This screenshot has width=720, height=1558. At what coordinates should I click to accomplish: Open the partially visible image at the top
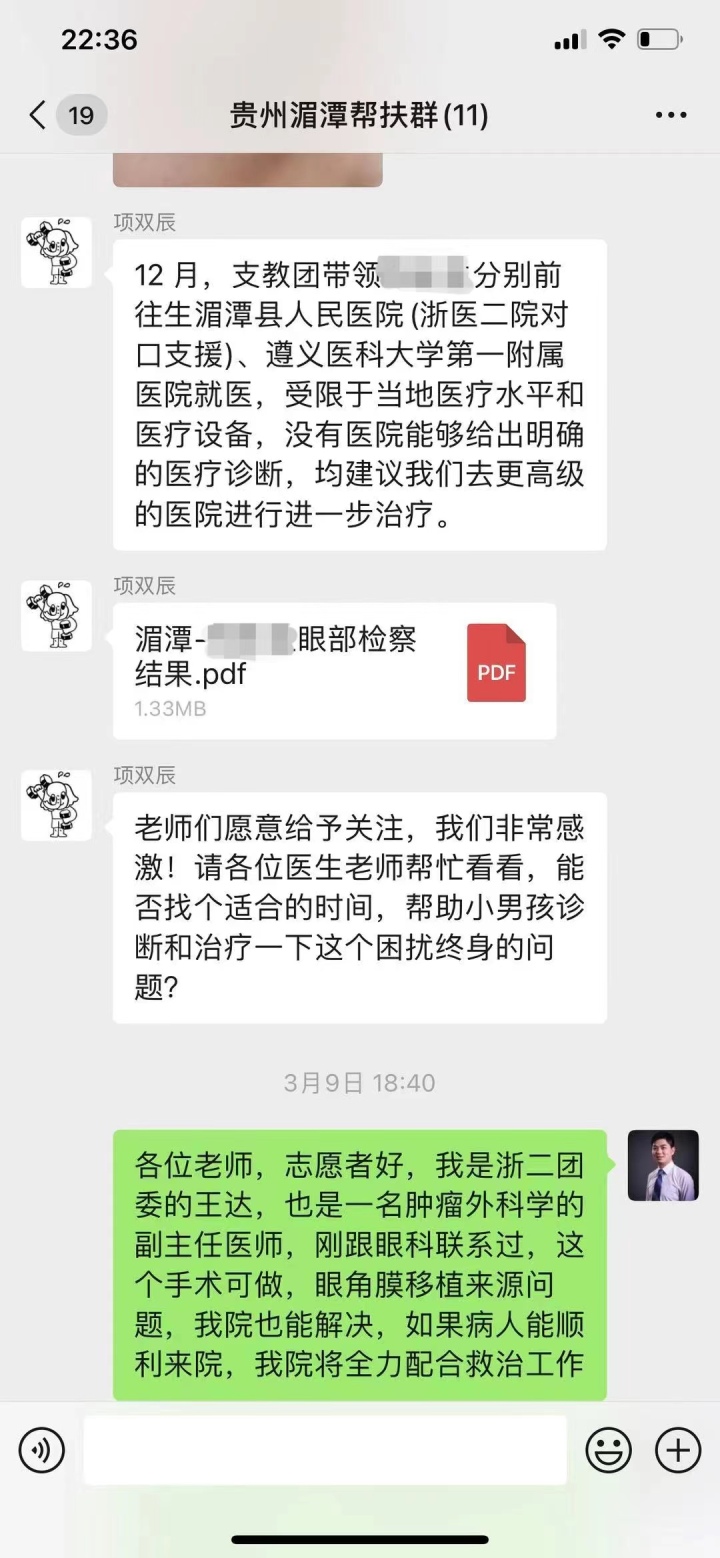pos(247,169)
